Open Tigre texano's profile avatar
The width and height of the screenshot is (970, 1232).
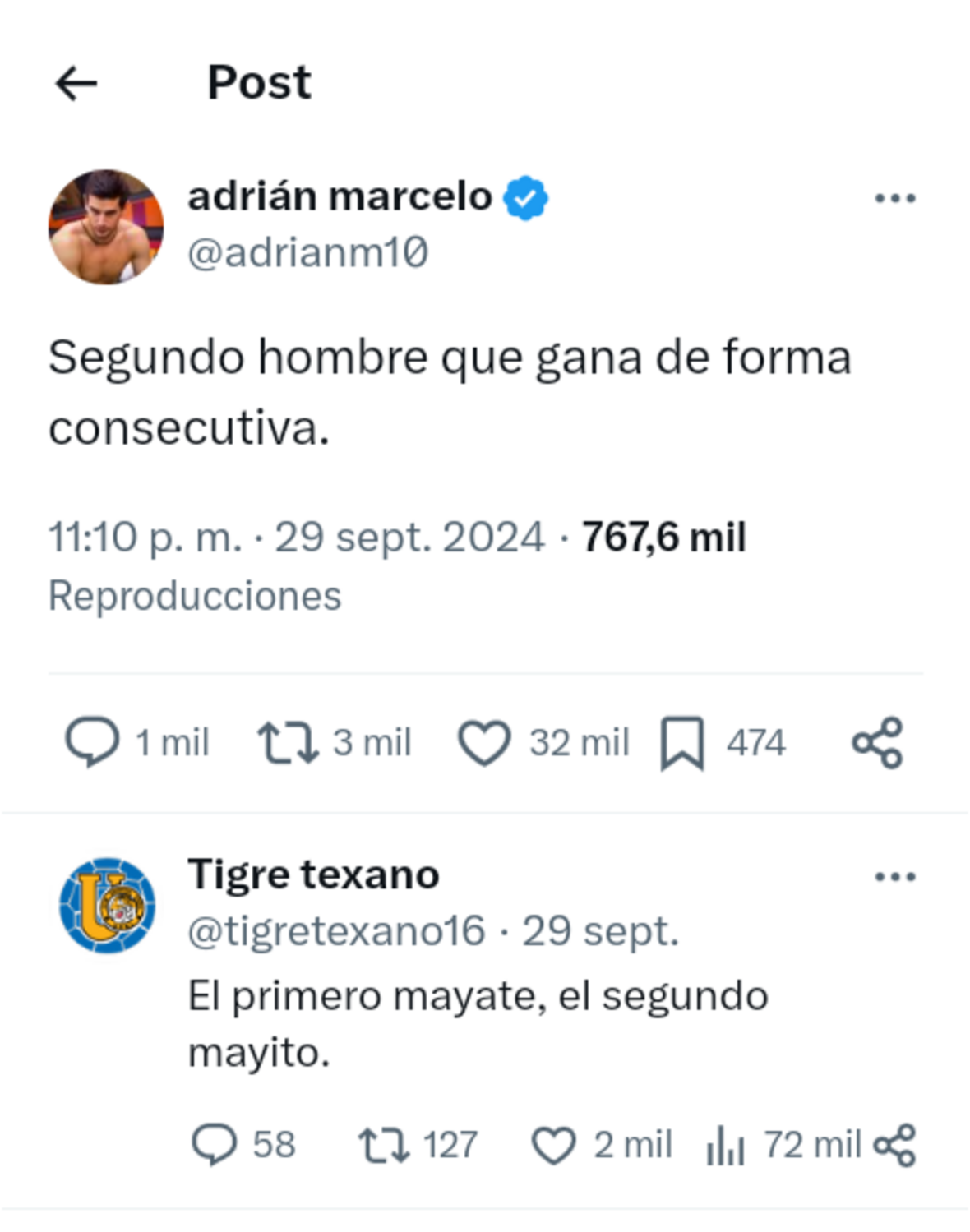tap(107, 906)
